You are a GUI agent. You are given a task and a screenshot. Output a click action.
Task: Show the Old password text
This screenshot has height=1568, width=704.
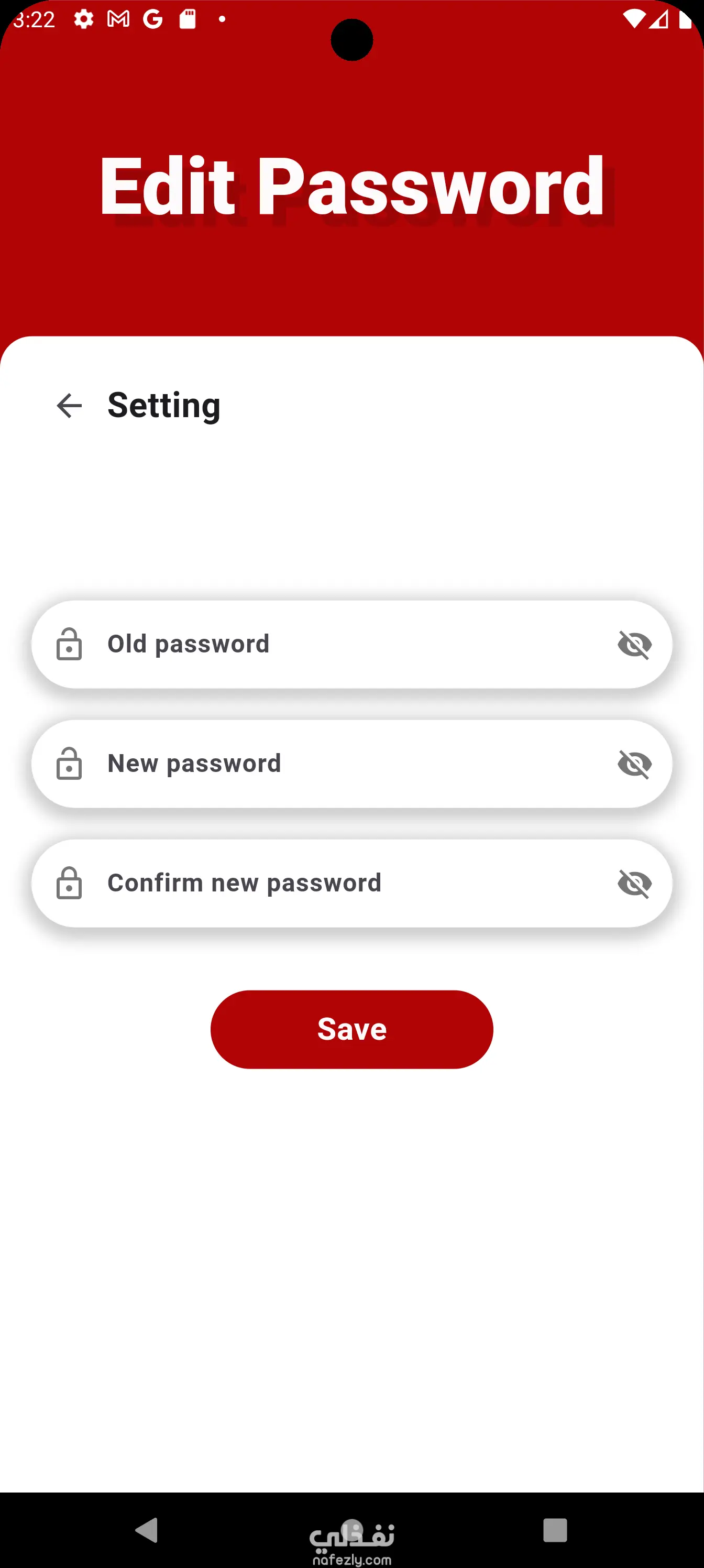tap(634, 645)
